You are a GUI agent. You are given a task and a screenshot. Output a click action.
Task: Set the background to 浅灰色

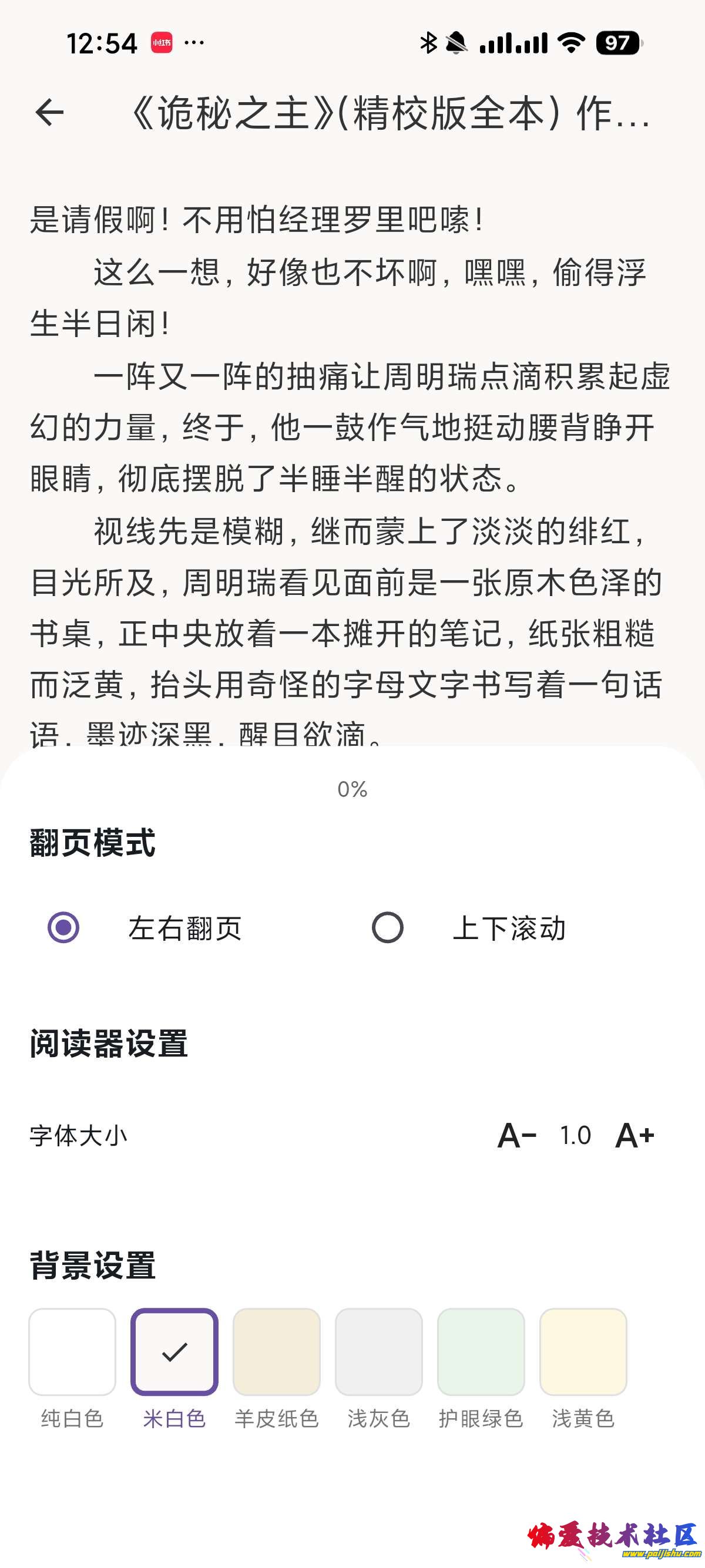click(x=379, y=1351)
